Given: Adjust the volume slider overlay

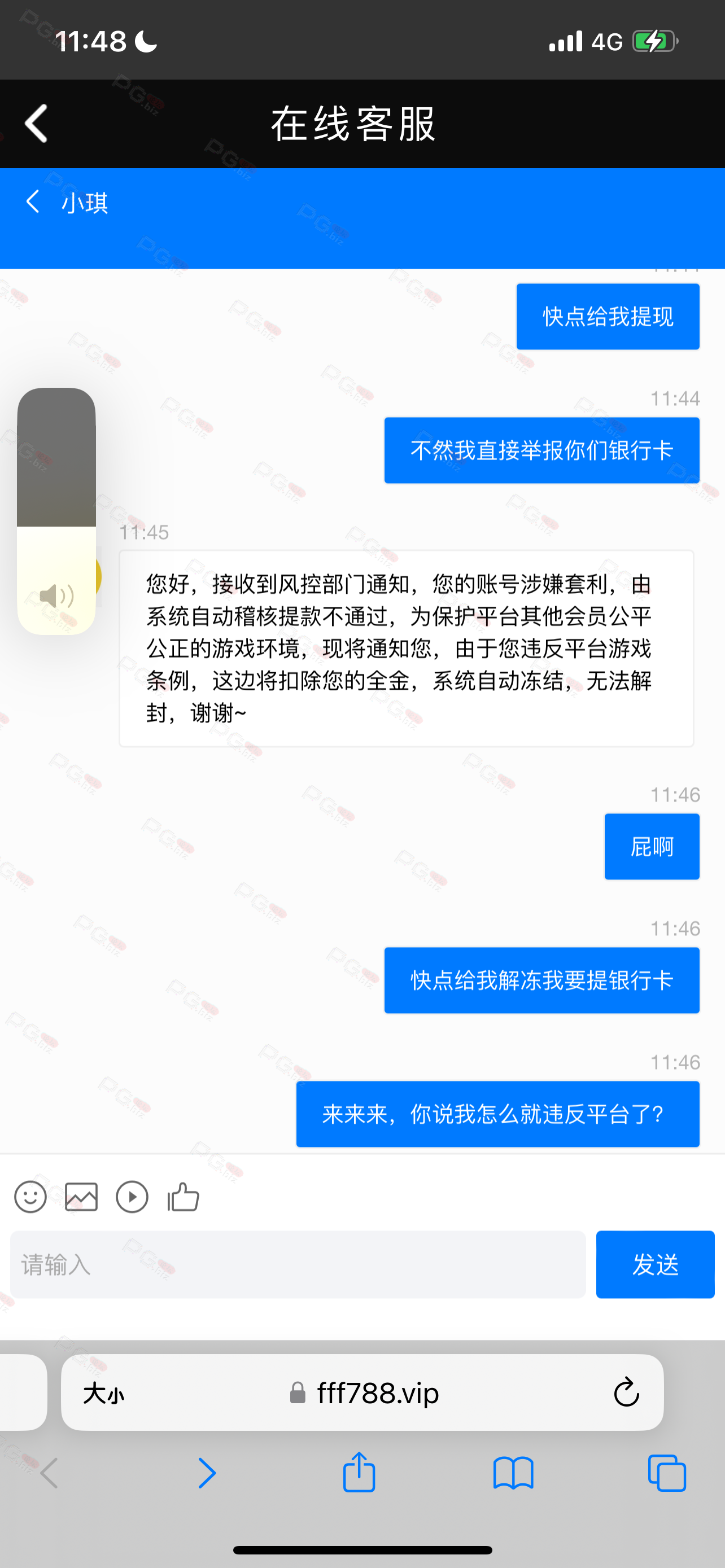Looking at the screenshot, I should 56,511.
